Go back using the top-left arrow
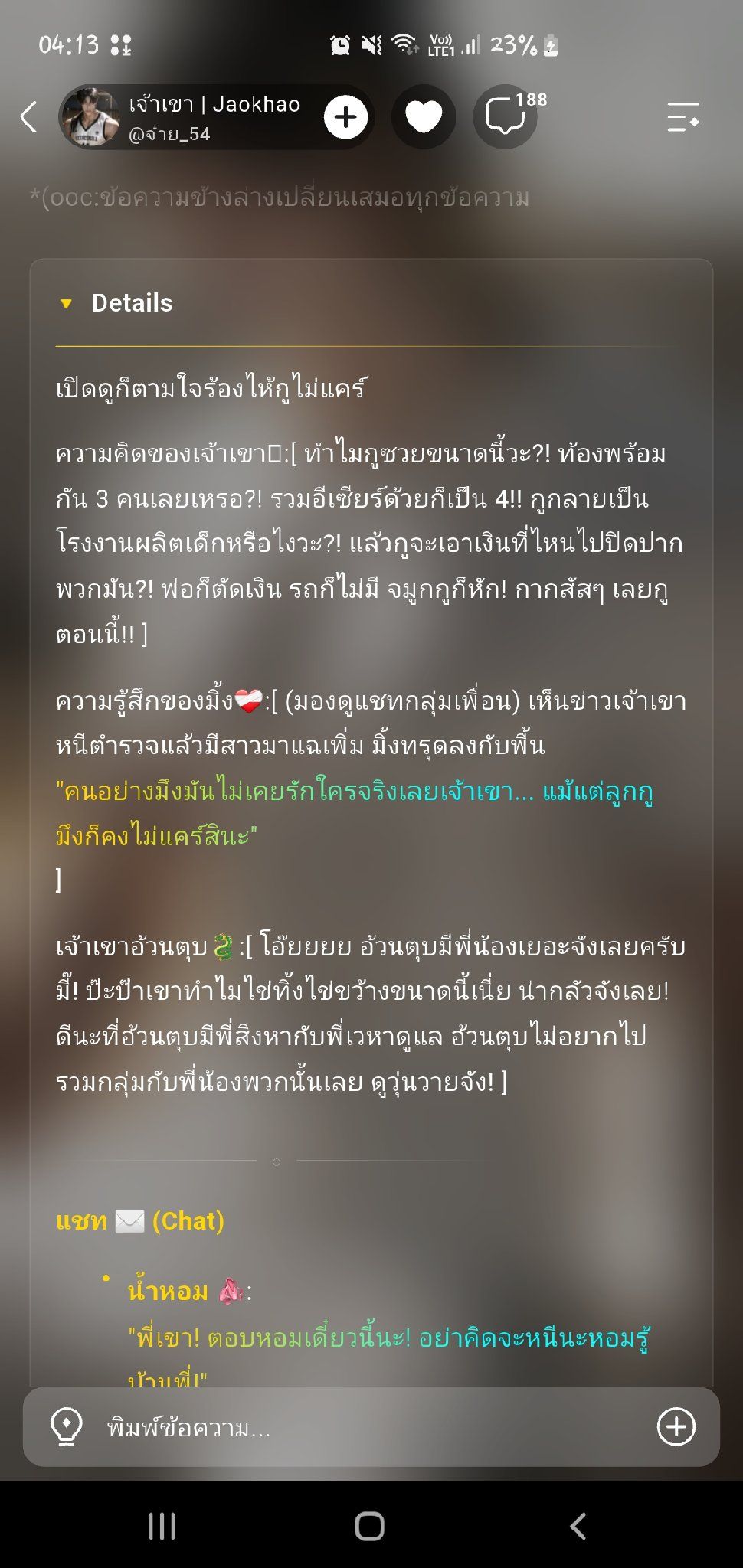The image size is (743, 1568). point(28,117)
